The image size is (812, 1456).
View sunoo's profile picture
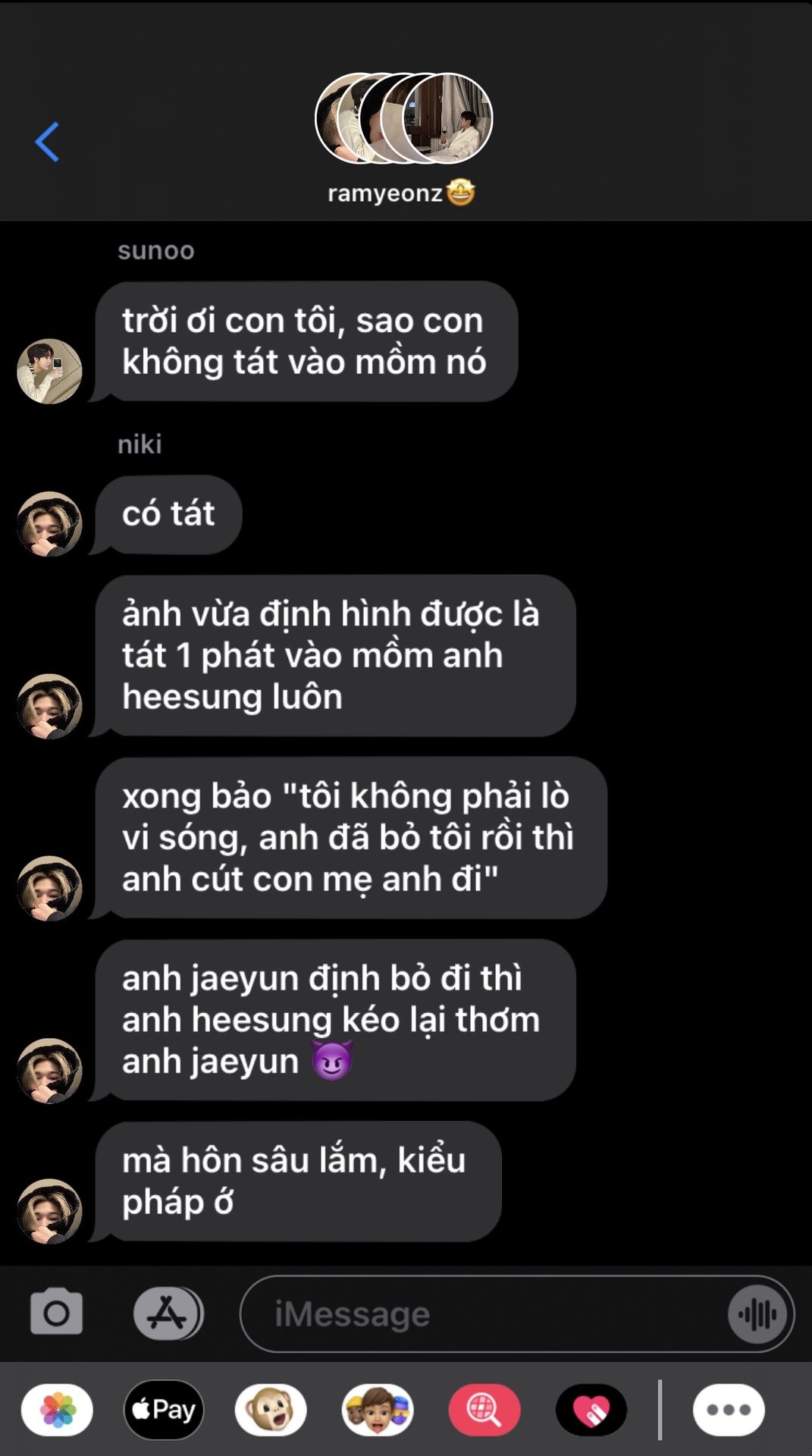pos(49,372)
